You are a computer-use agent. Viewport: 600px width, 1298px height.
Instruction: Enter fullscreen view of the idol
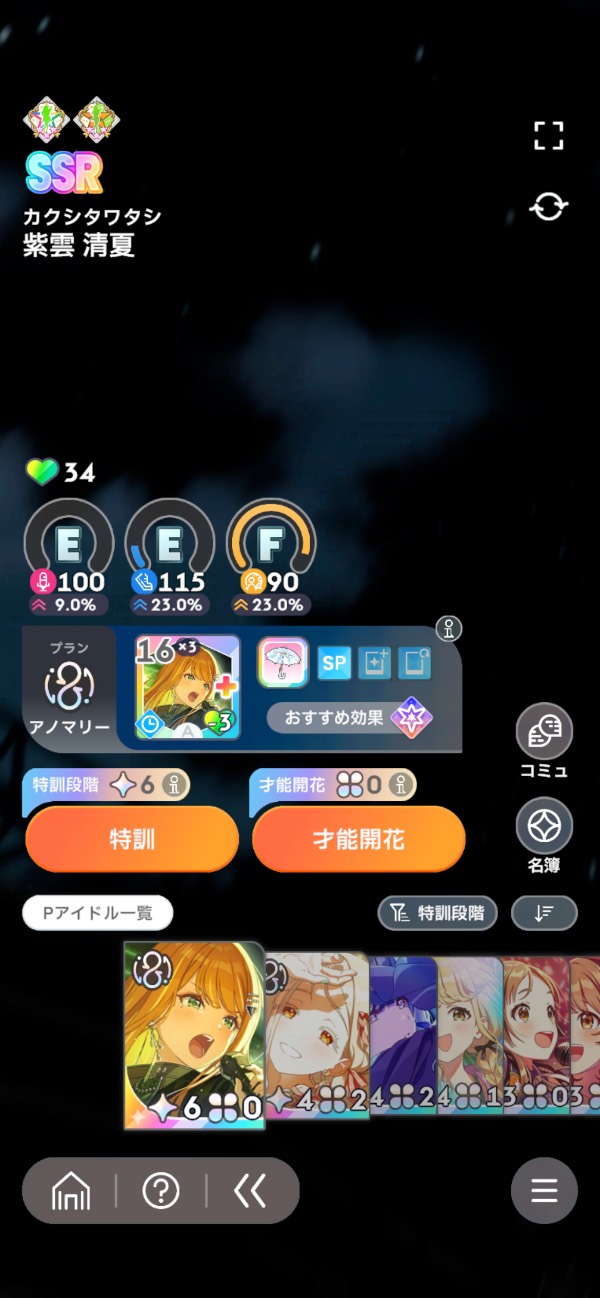point(548,136)
